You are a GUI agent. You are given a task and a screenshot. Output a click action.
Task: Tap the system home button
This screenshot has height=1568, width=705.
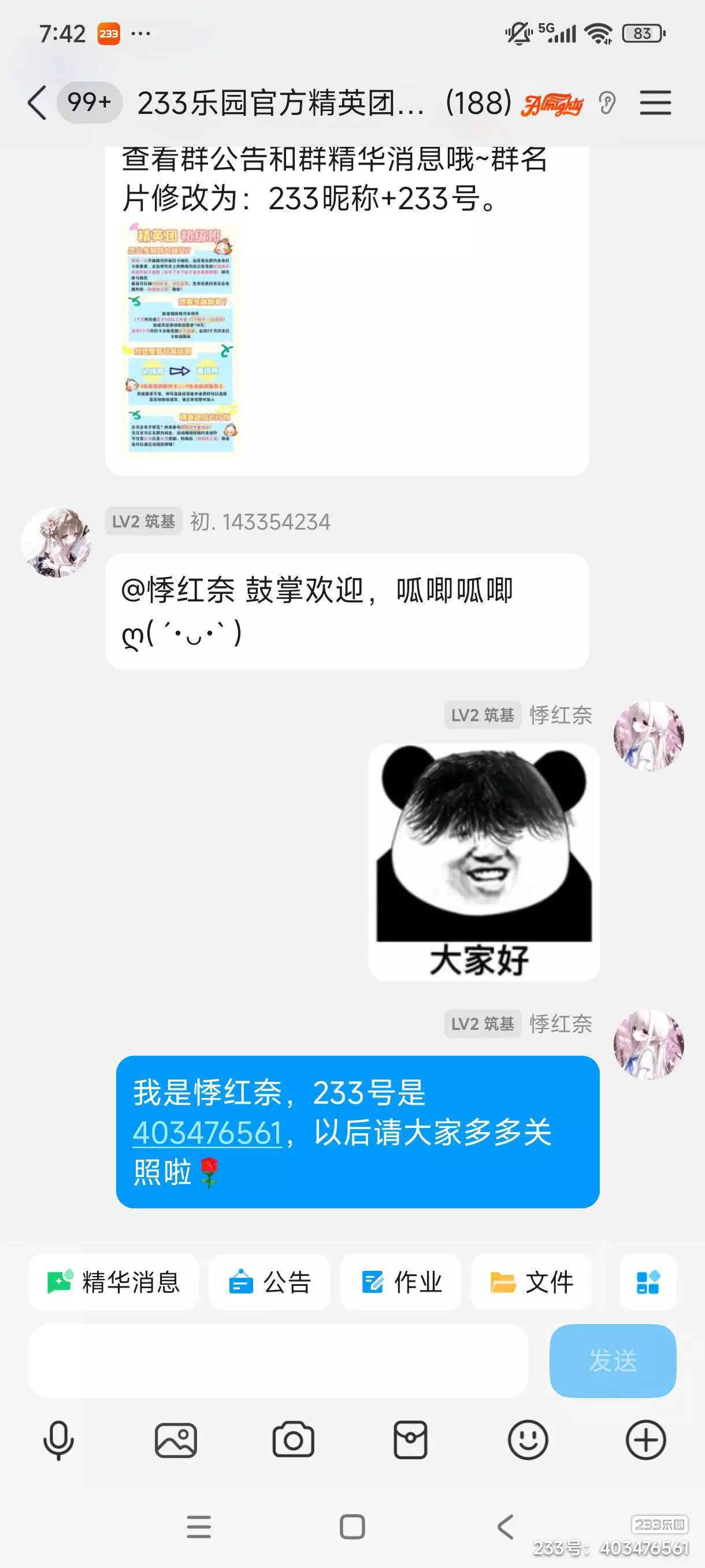coord(352,1526)
